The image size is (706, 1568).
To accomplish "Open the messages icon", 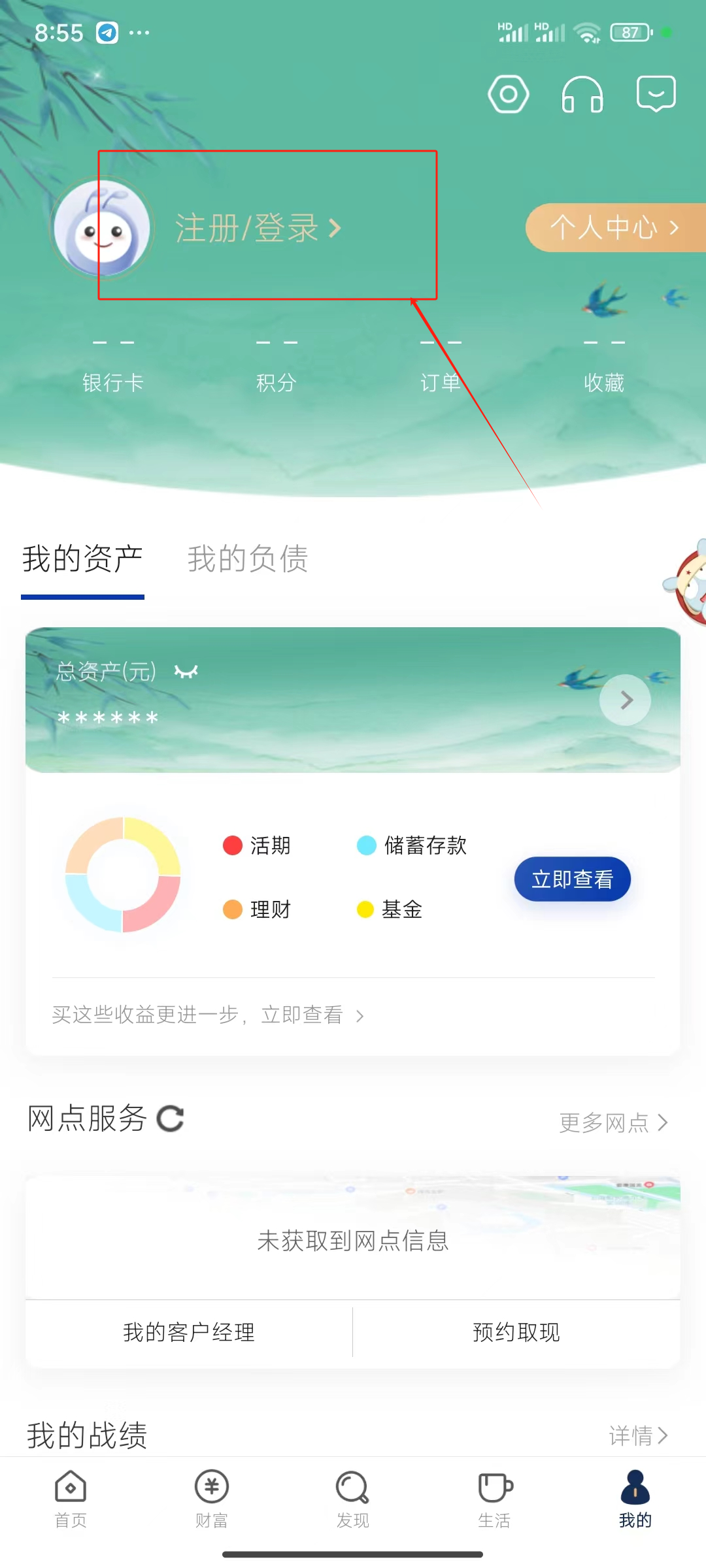I will tap(656, 94).
